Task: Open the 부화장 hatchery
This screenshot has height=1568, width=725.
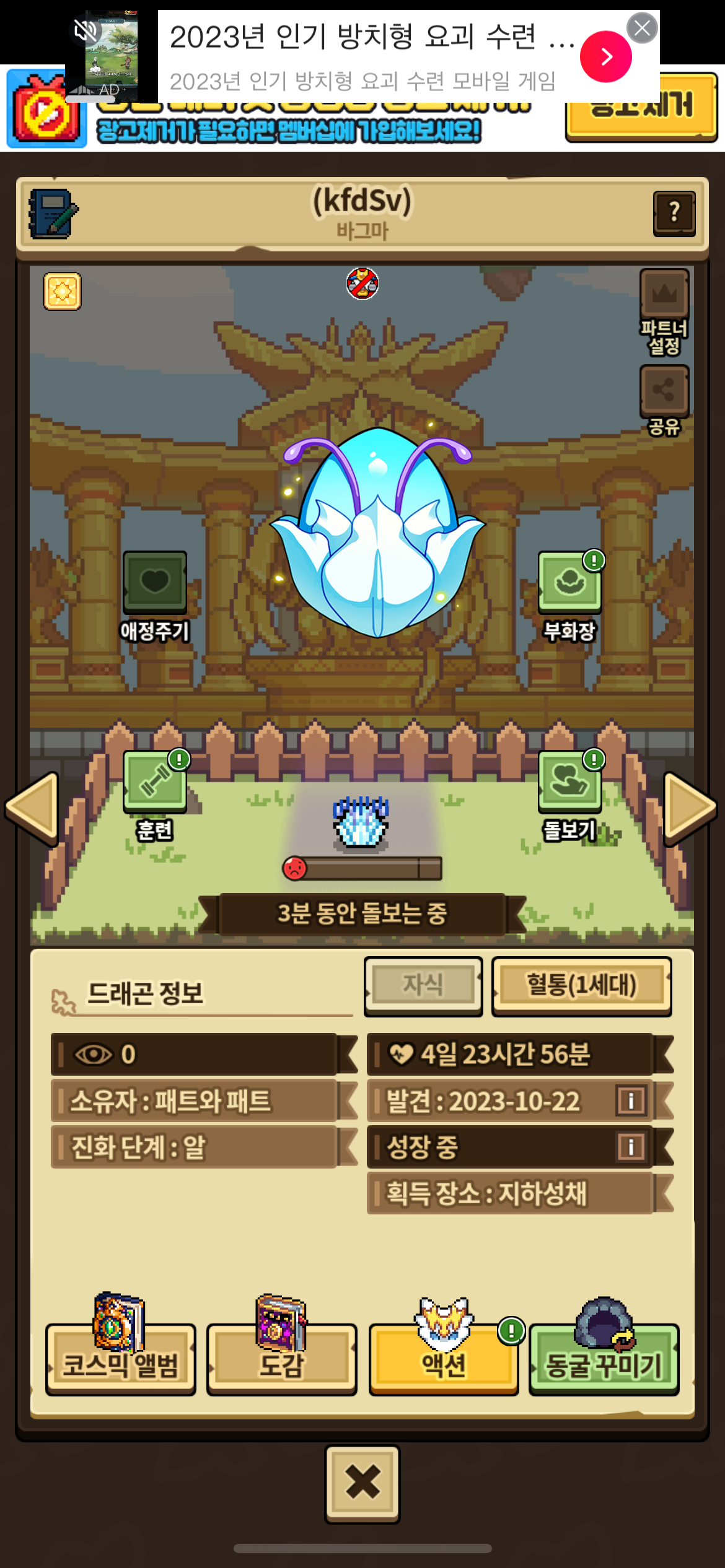Action: (x=569, y=595)
